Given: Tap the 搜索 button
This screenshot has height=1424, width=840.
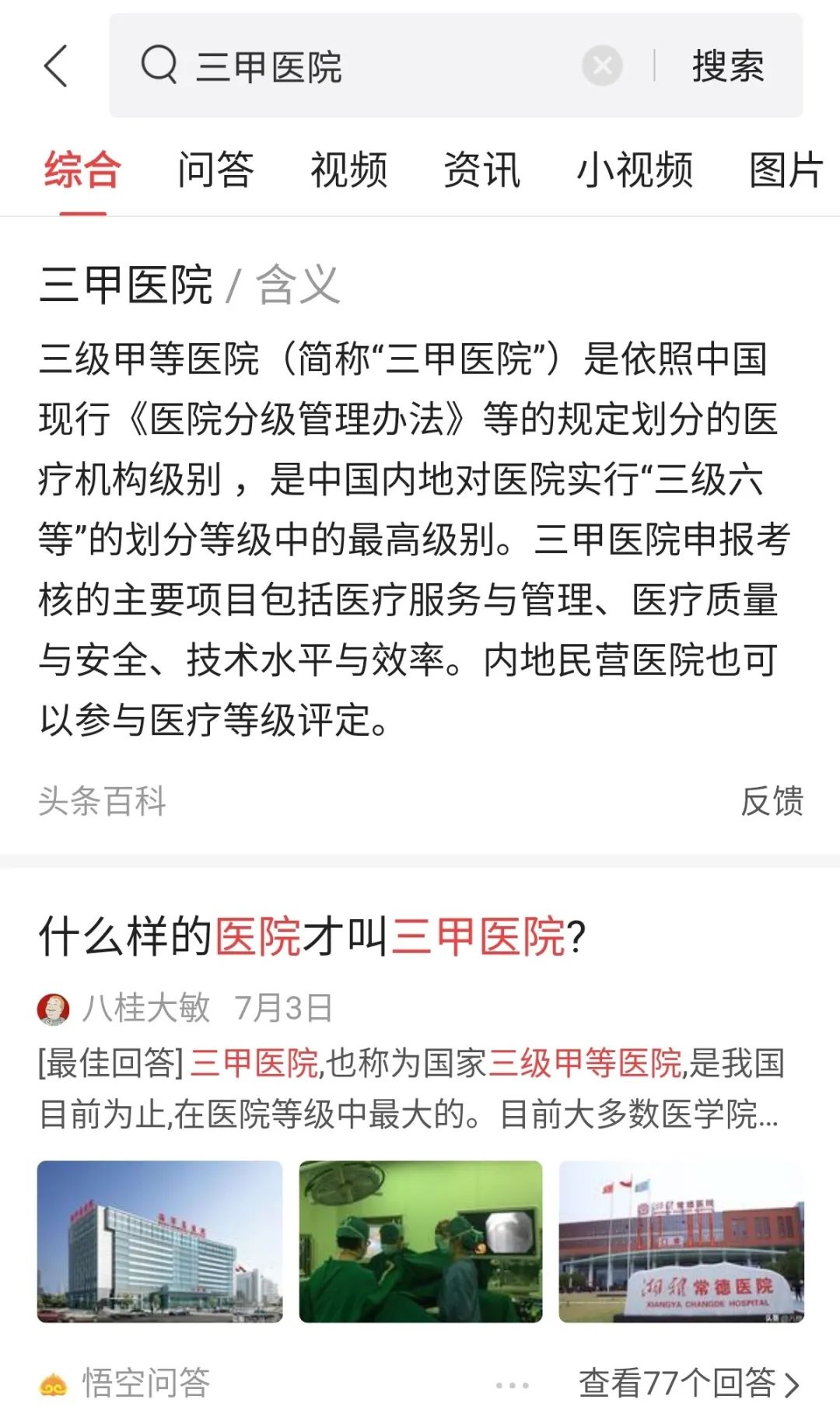Looking at the screenshot, I should pyautogui.click(x=728, y=66).
